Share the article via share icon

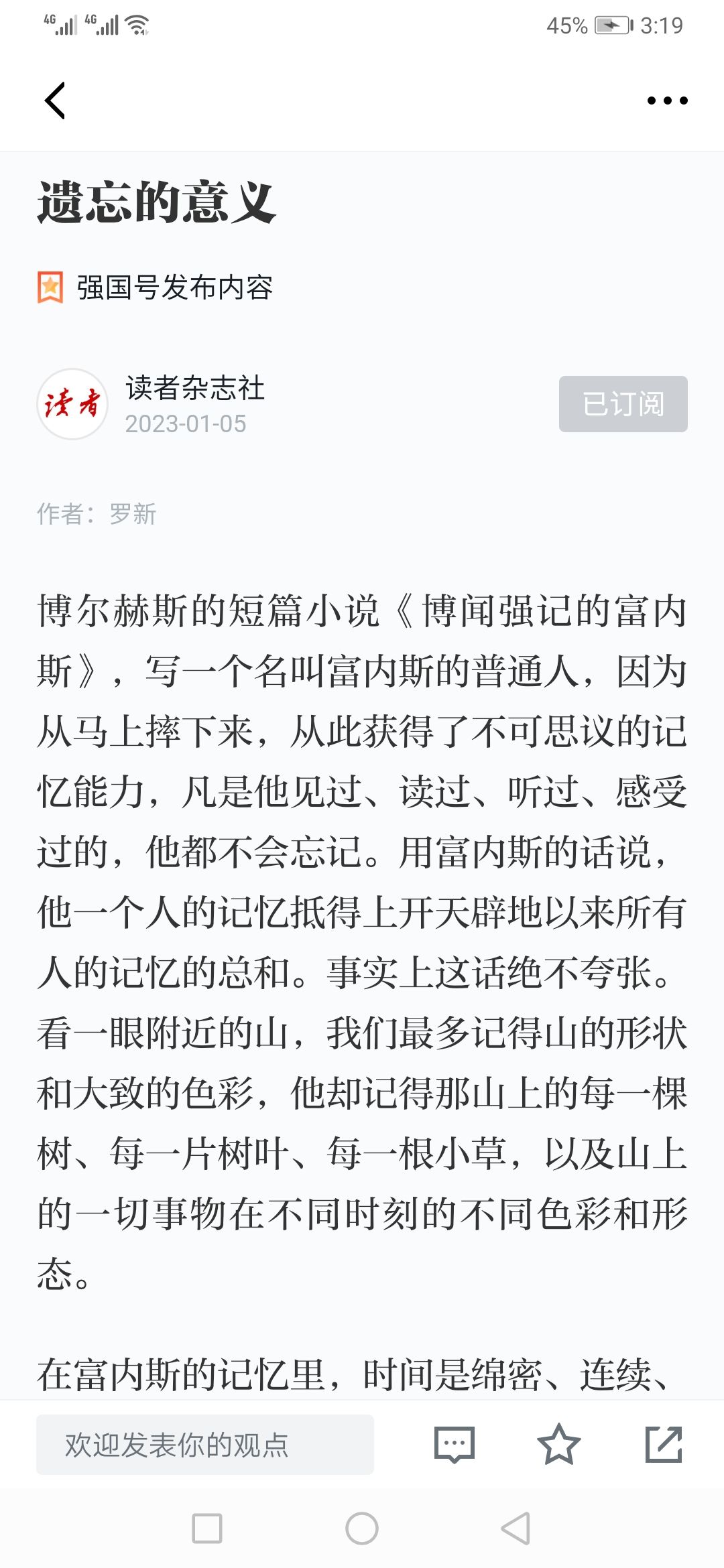click(x=664, y=1444)
